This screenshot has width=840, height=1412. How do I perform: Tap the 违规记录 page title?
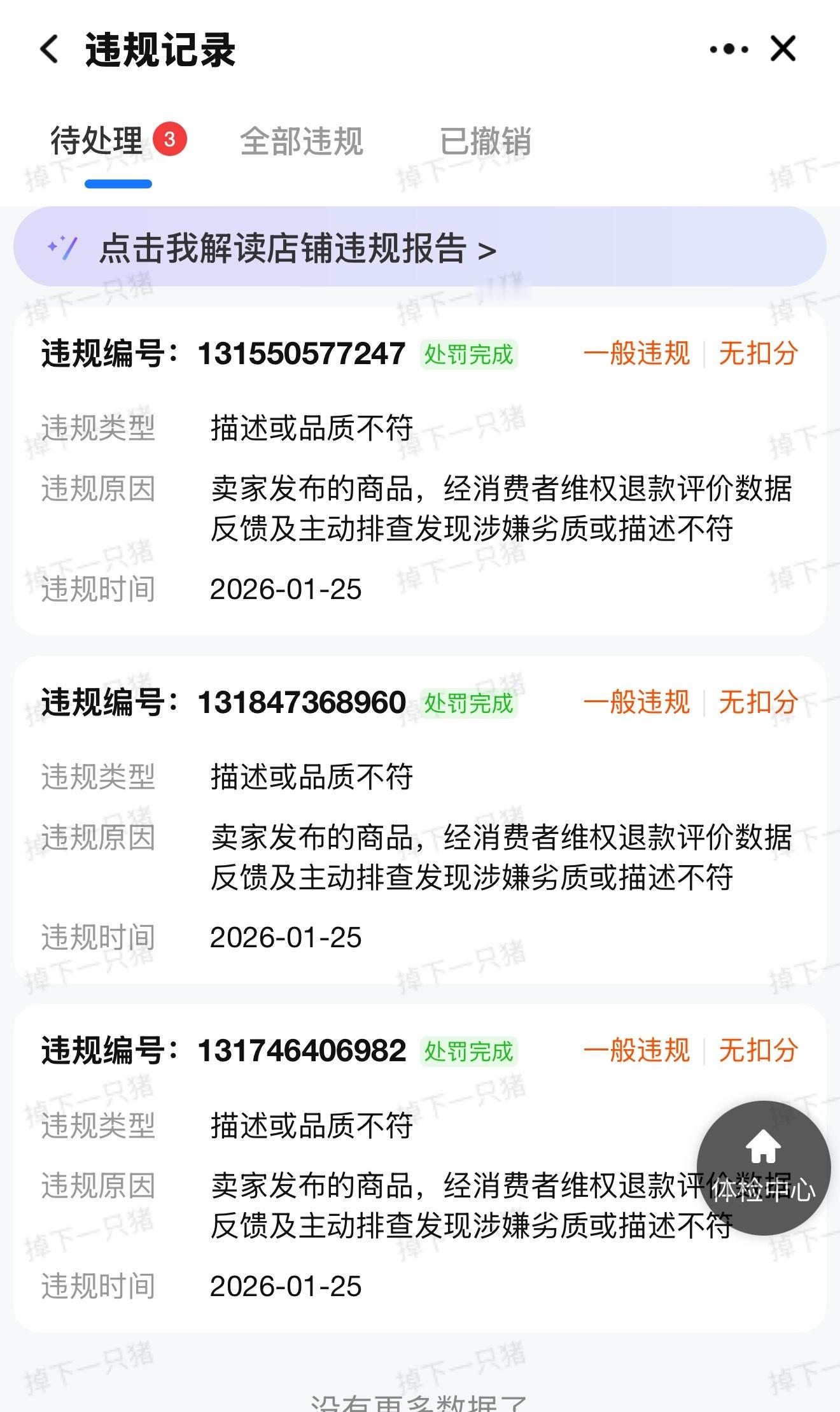point(159,50)
